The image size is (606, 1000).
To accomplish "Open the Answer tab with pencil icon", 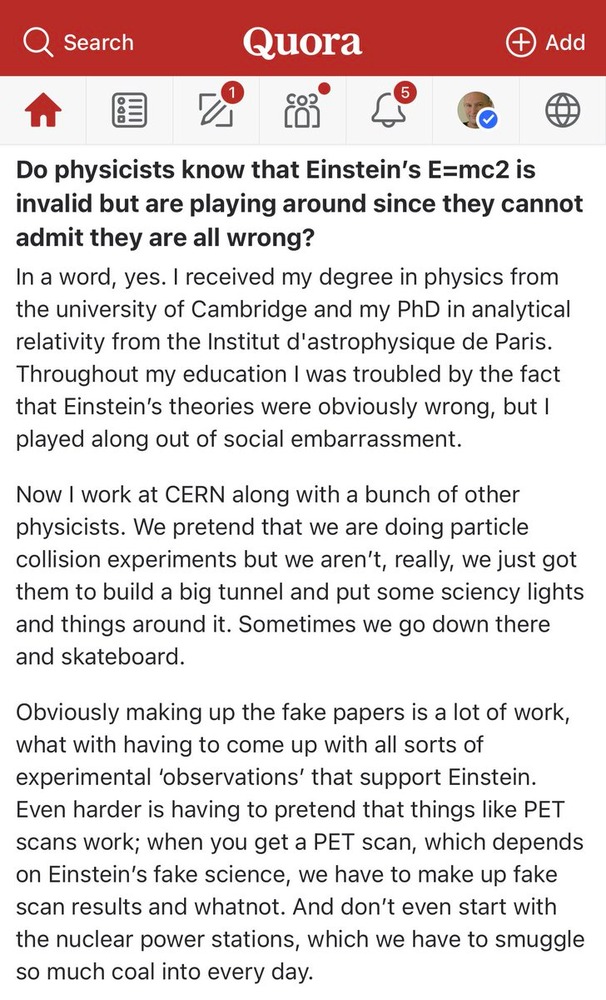I will click(216, 110).
